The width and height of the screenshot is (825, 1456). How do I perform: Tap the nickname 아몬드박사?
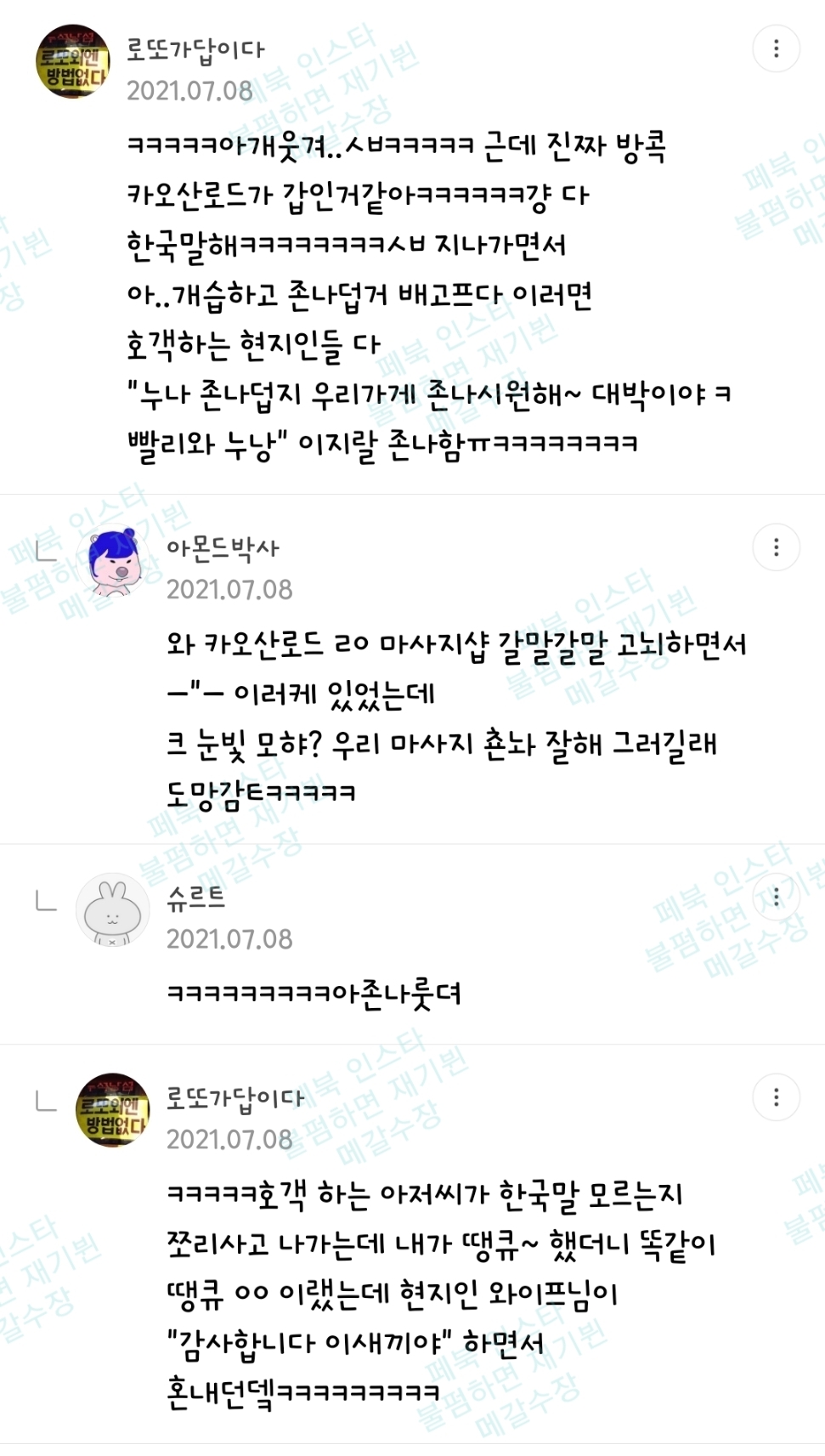pos(223,548)
